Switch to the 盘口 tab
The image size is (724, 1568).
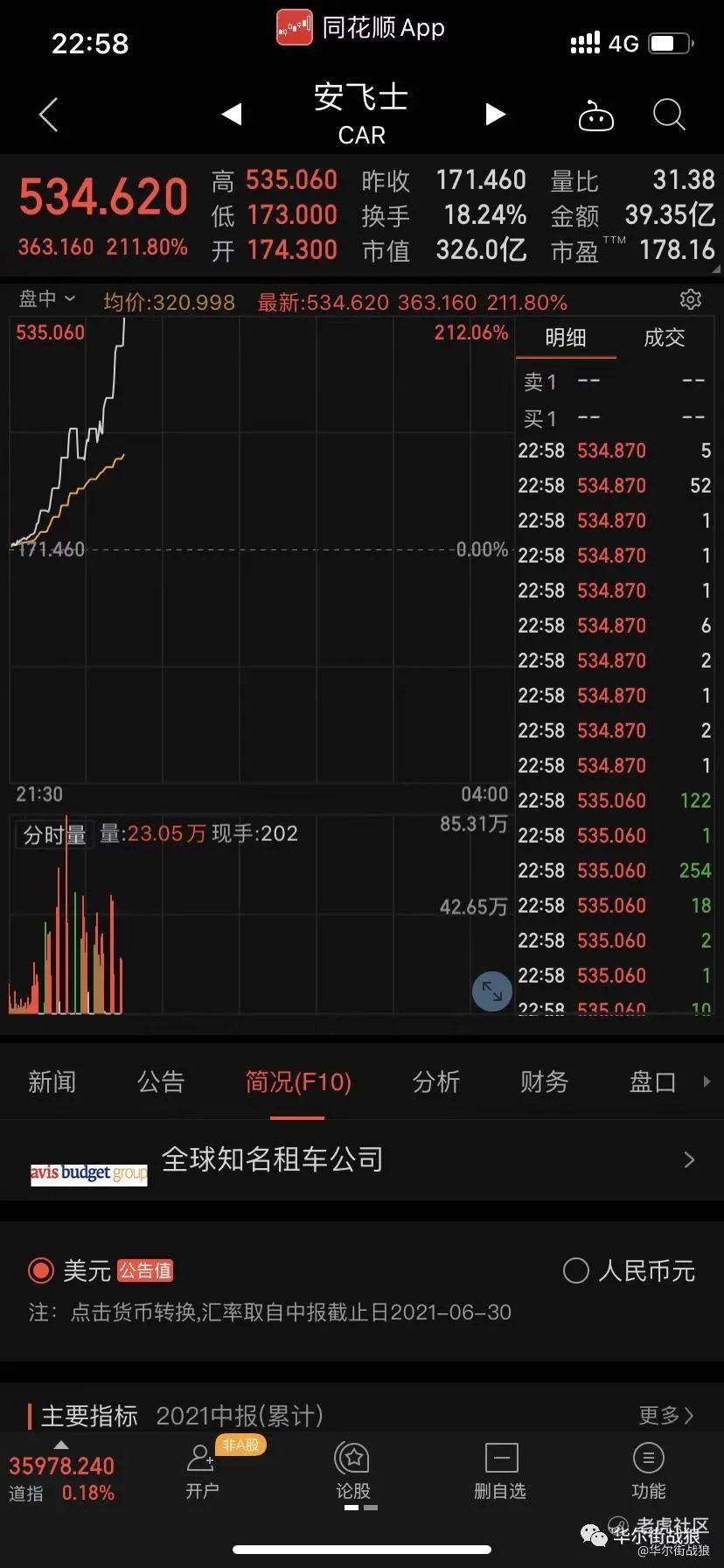point(652,1082)
